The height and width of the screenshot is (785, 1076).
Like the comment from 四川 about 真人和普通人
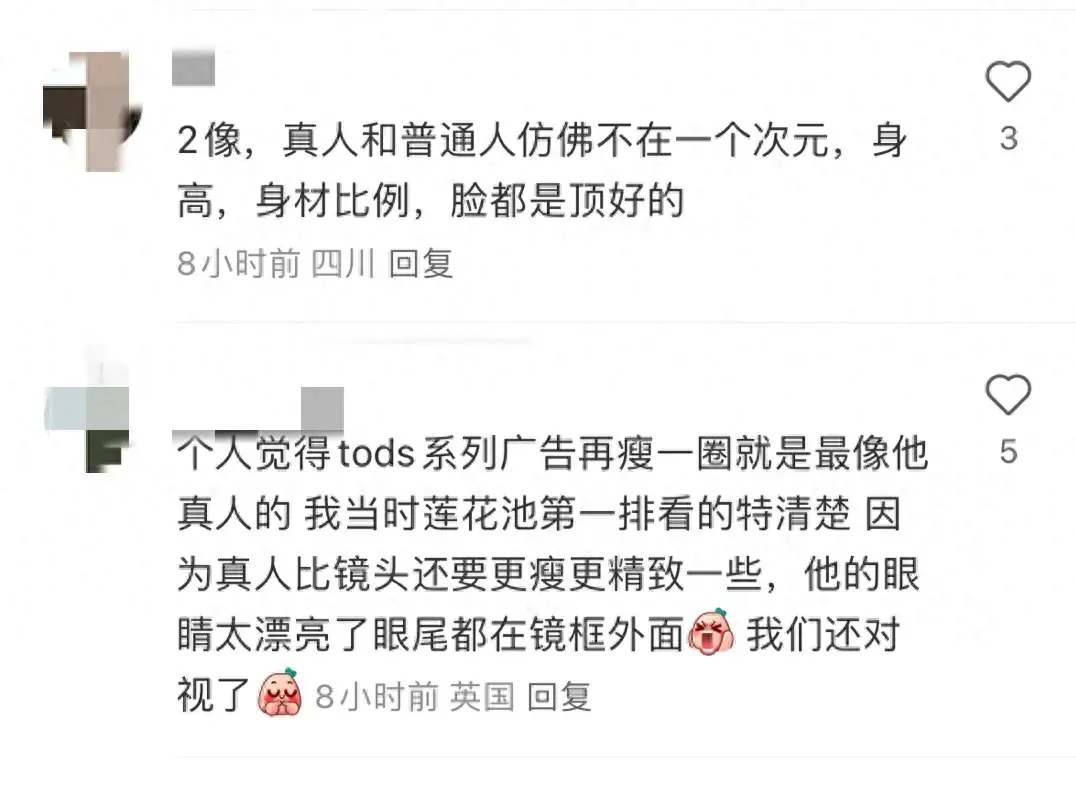(x=1007, y=82)
